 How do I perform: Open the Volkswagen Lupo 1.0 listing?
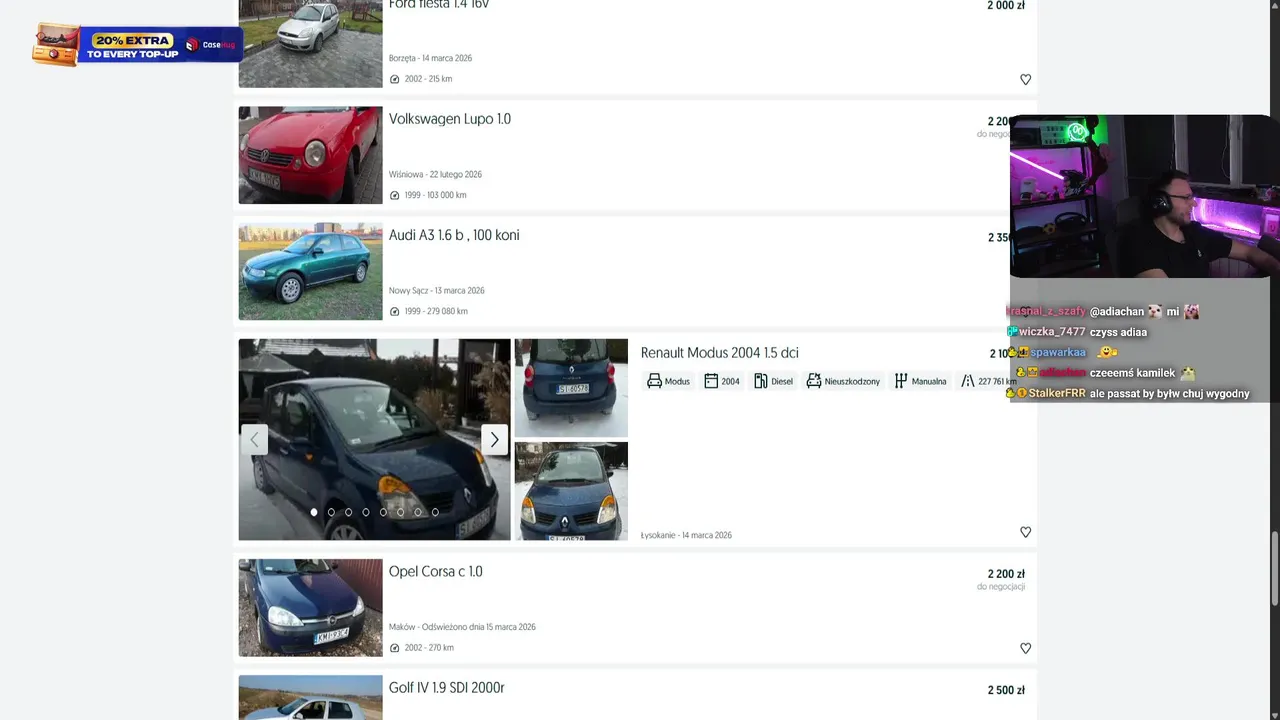[449, 119]
